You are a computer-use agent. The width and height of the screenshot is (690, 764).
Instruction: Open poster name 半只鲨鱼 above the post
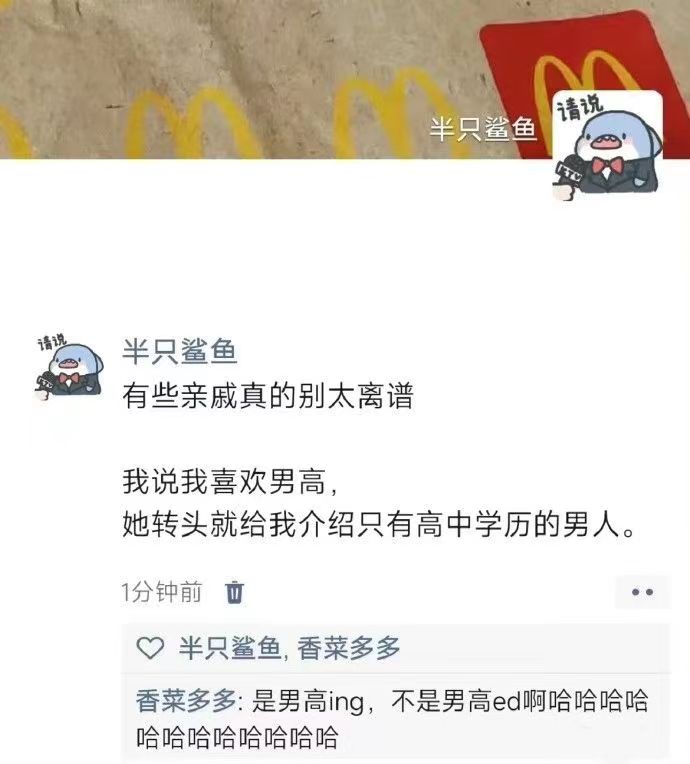pos(179,353)
